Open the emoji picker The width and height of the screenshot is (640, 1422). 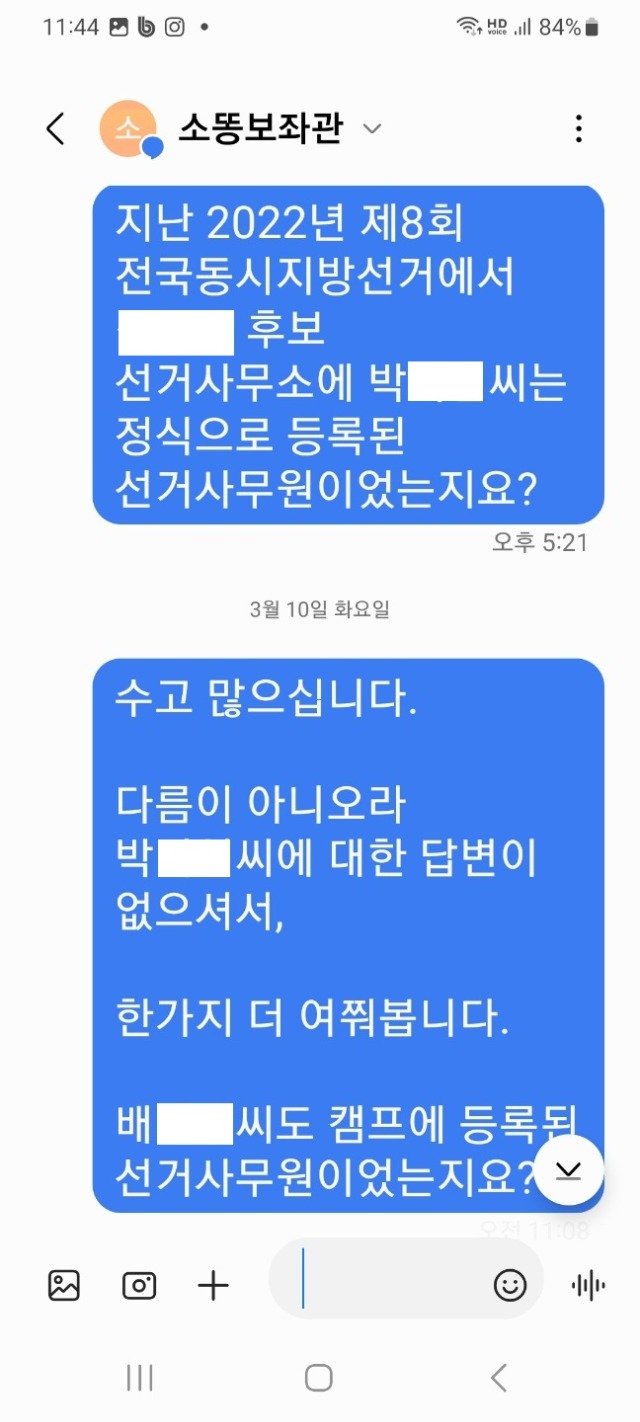[x=510, y=1285]
